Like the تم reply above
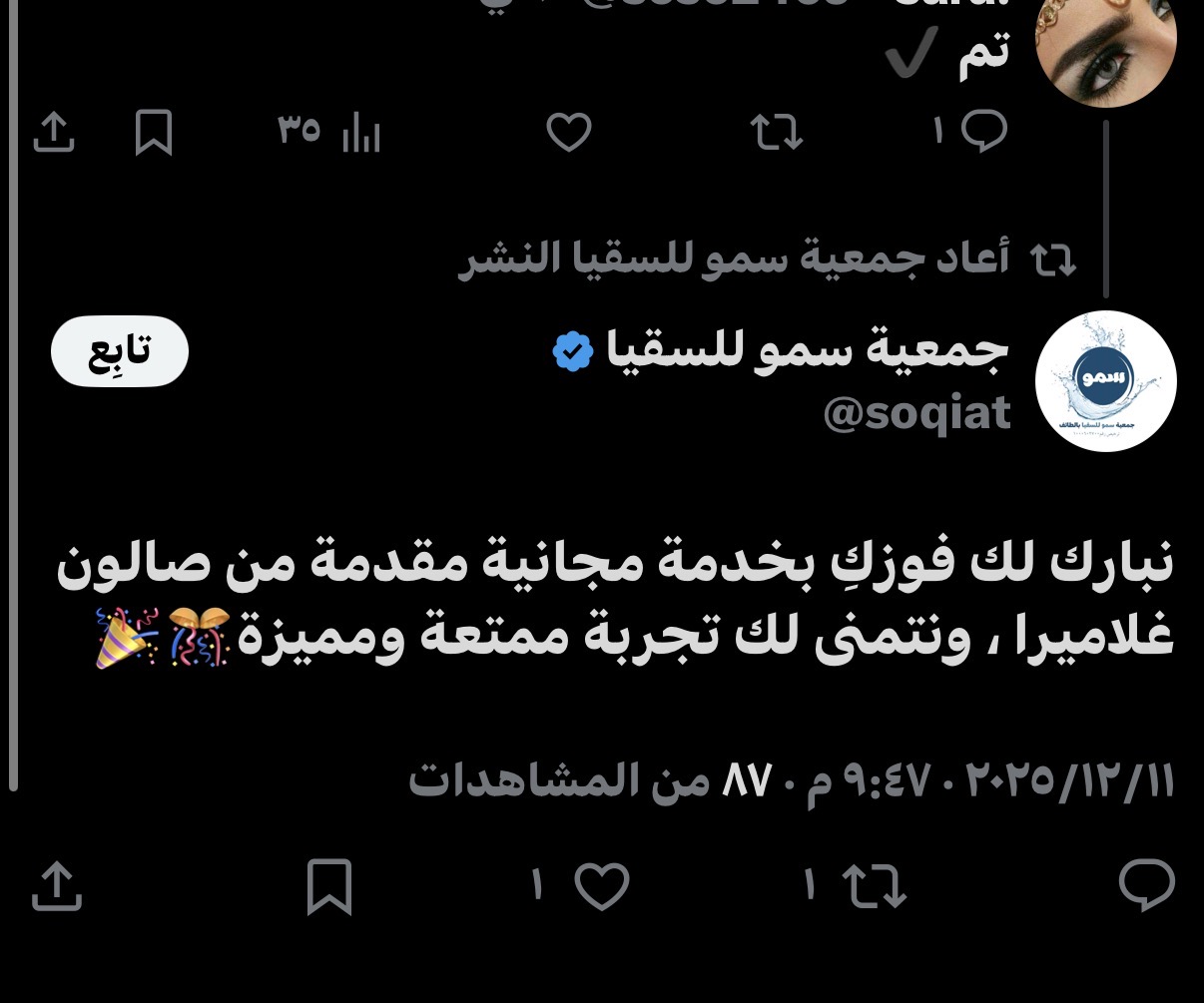Screen dimensions: 1204x1003 569,133
